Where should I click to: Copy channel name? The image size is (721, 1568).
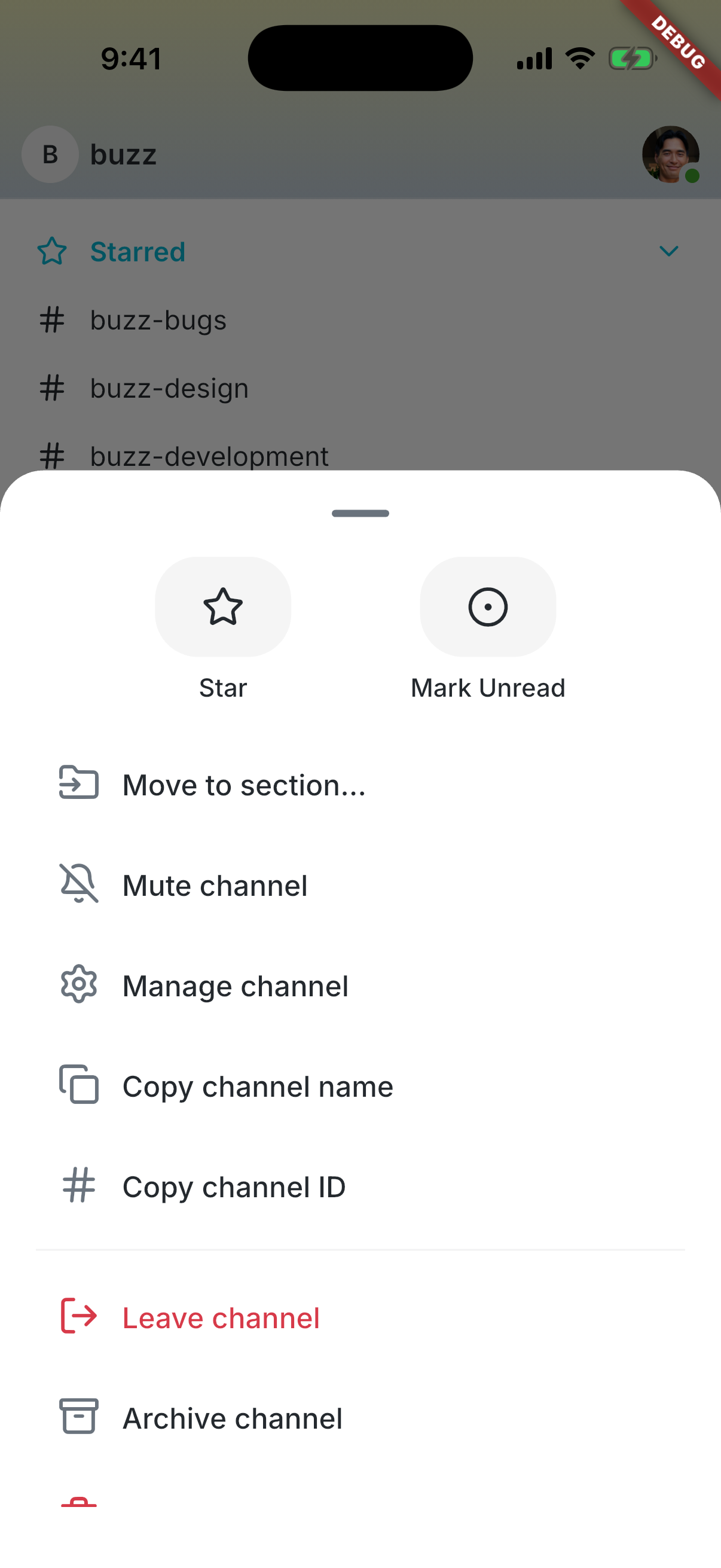[360, 1086]
